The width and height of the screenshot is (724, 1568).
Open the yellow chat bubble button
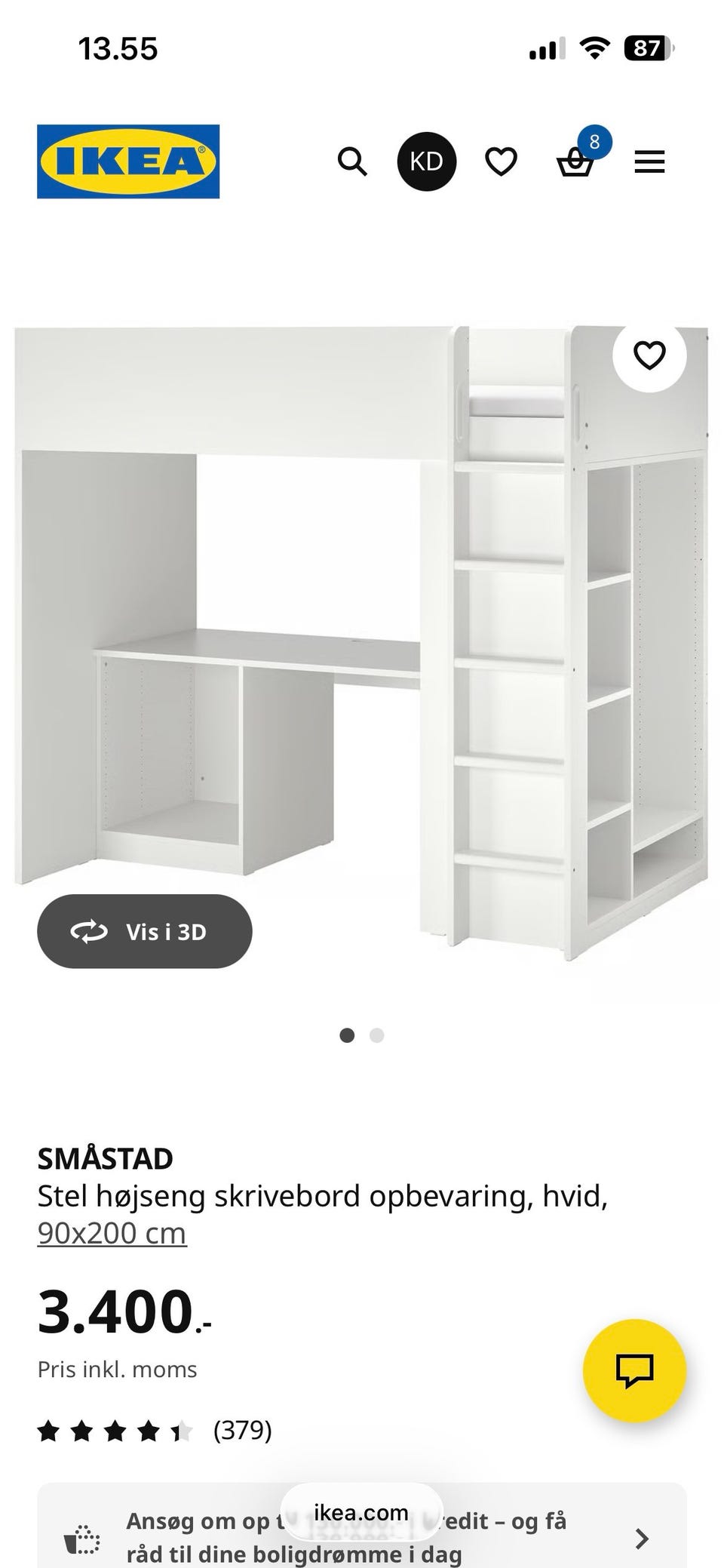634,1370
